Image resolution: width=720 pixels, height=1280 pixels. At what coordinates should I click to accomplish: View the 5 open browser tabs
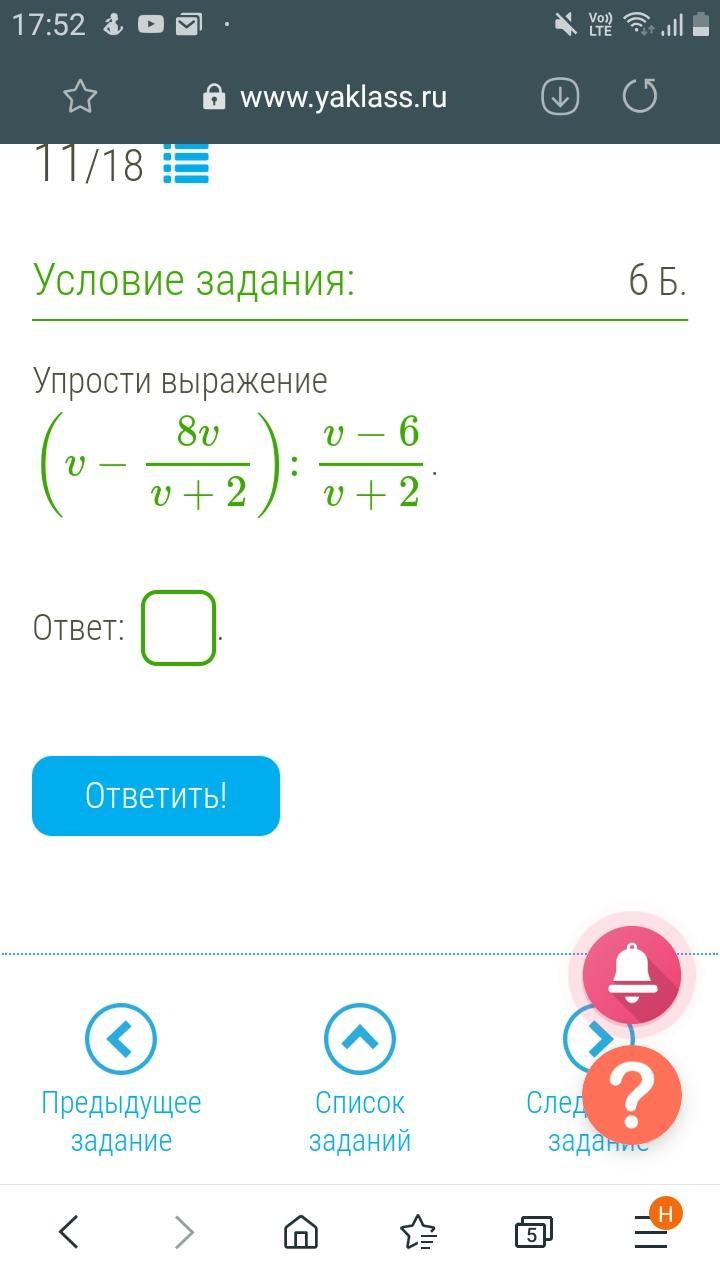click(x=534, y=1233)
